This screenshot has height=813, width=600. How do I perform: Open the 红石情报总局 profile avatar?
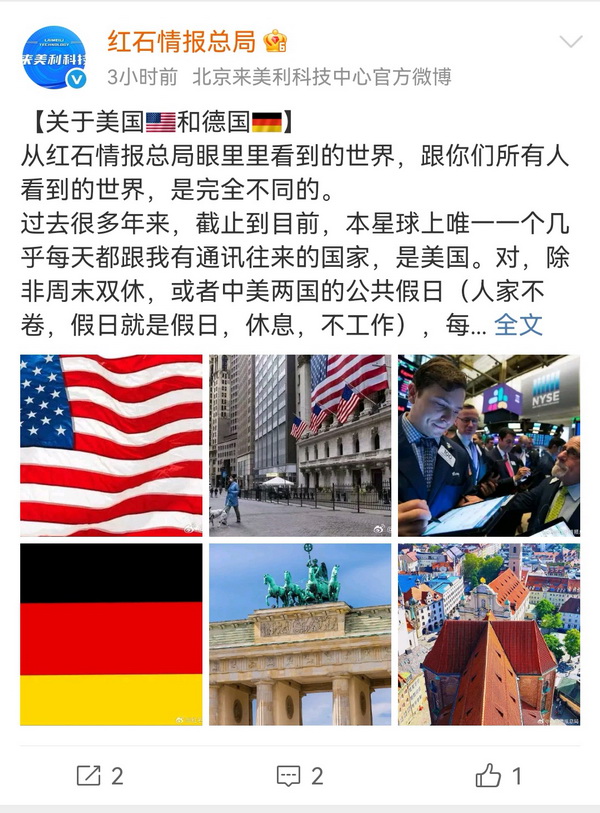coord(53,58)
